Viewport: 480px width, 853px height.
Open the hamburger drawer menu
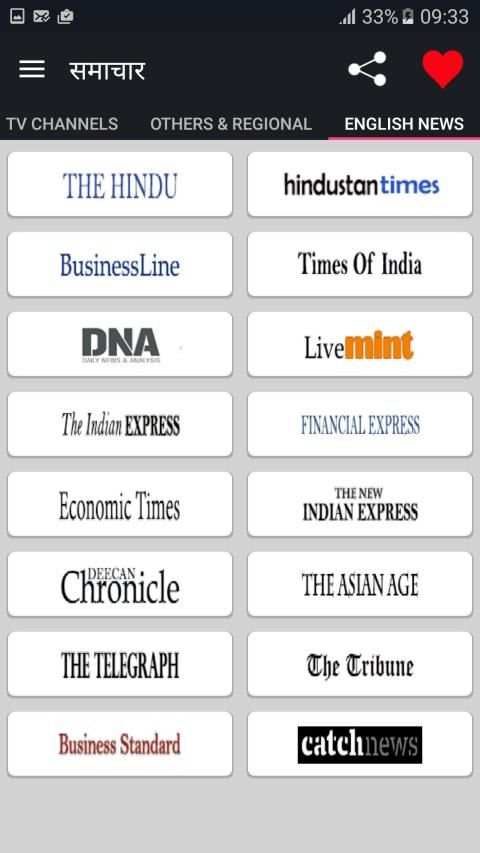coord(32,69)
